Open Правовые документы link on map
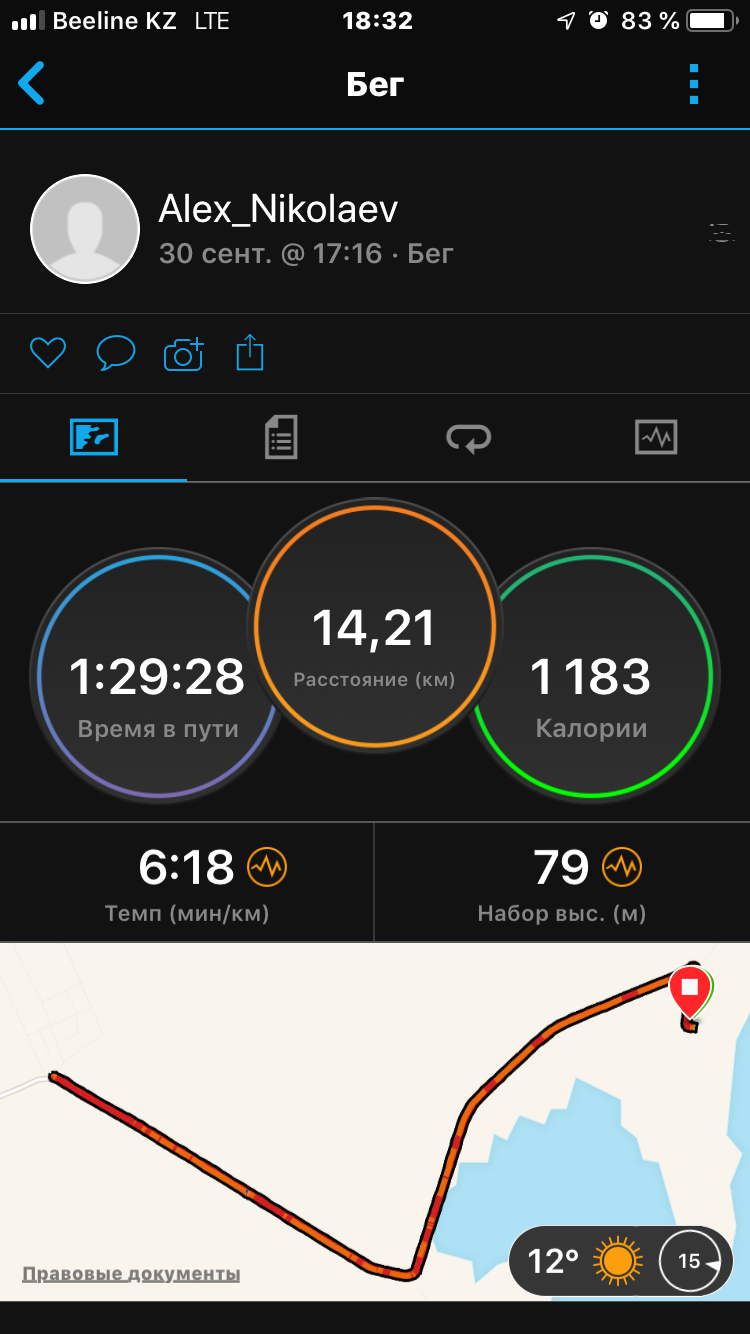This screenshot has height=1334, width=750. [131, 1274]
